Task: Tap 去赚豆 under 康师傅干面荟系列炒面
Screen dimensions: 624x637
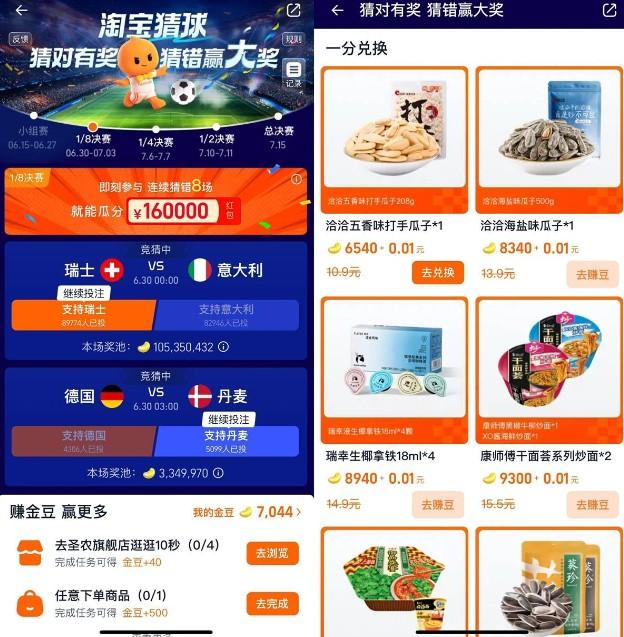Action: (591, 503)
